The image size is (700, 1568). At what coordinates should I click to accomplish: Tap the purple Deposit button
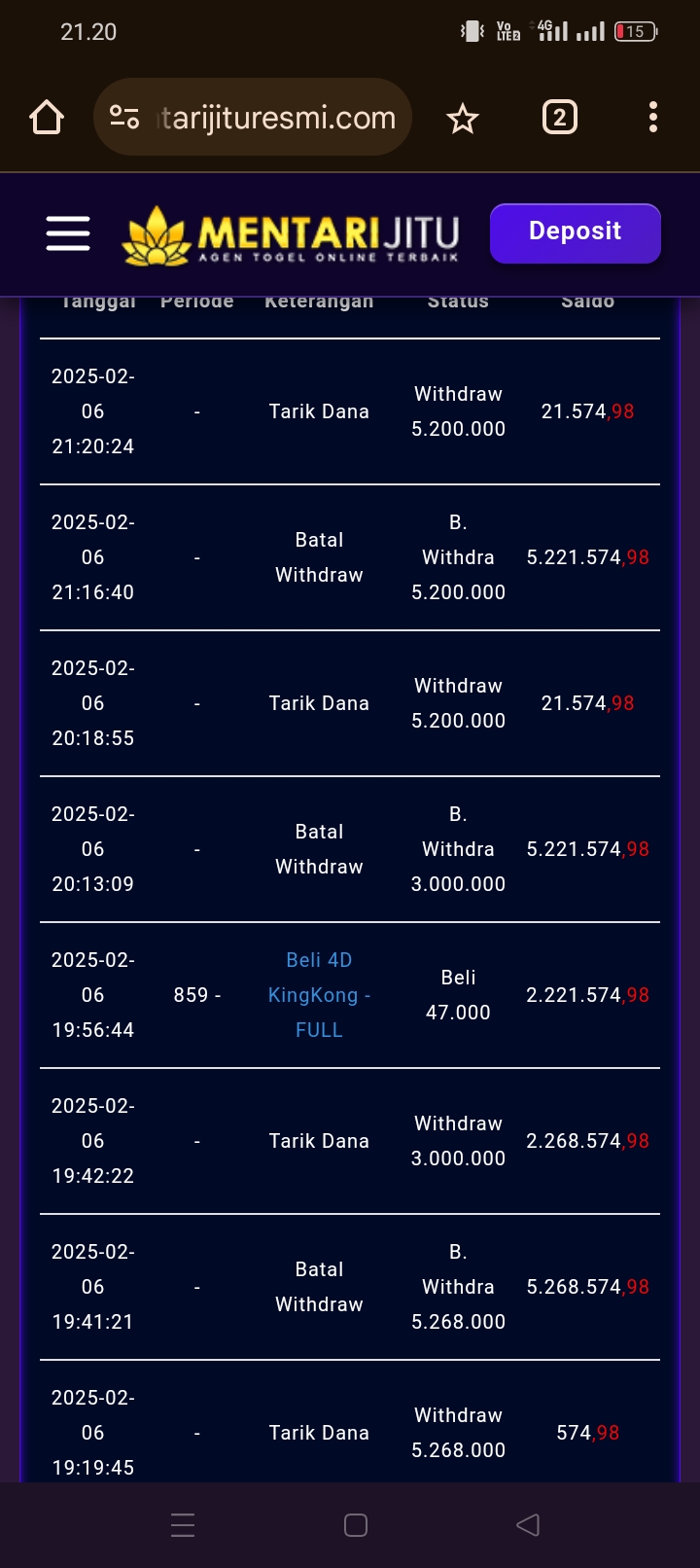point(575,232)
